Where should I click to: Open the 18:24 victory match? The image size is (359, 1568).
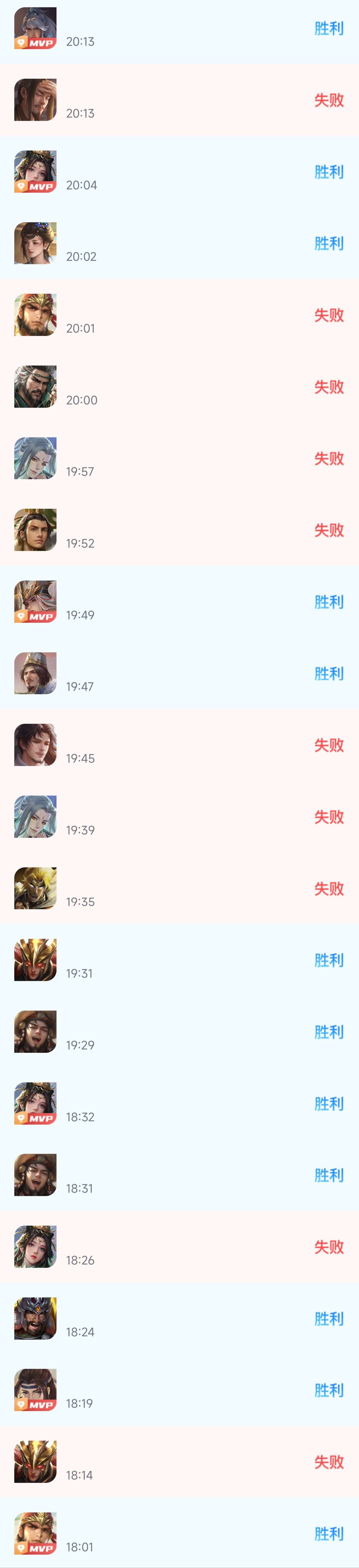click(179, 1318)
